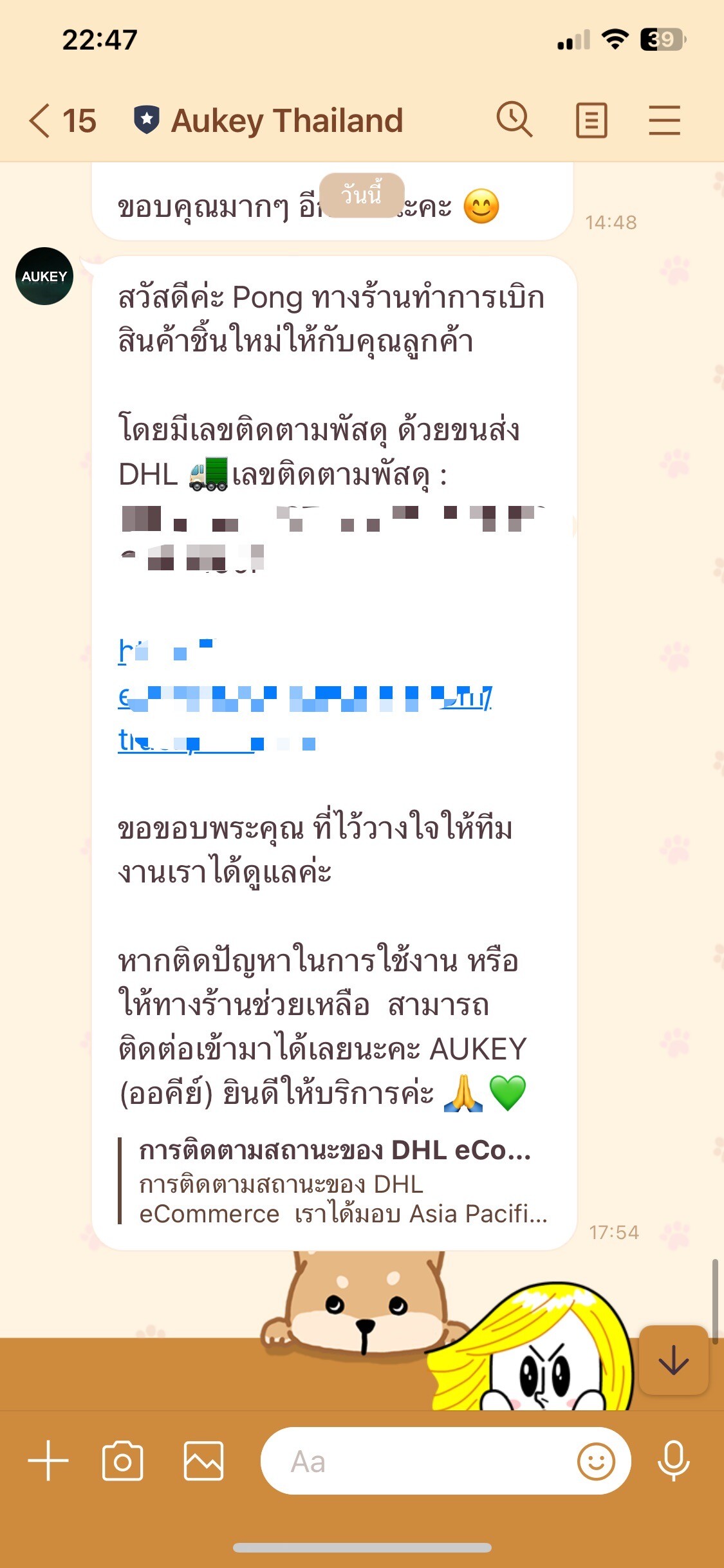Record a voice message with microphone
The height and width of the screenshot is (1568, 724).
(x=673, y=1461)
